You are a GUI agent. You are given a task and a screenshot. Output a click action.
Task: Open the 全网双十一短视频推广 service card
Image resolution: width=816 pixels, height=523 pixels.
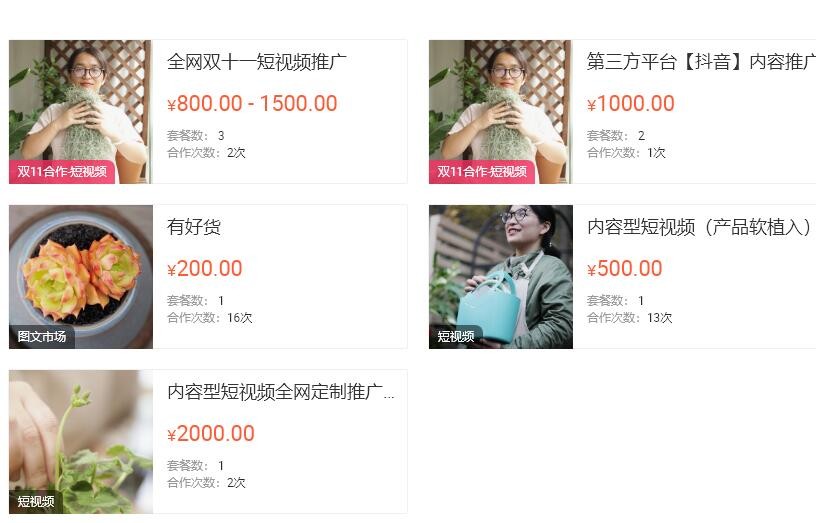tap(257, 62)
